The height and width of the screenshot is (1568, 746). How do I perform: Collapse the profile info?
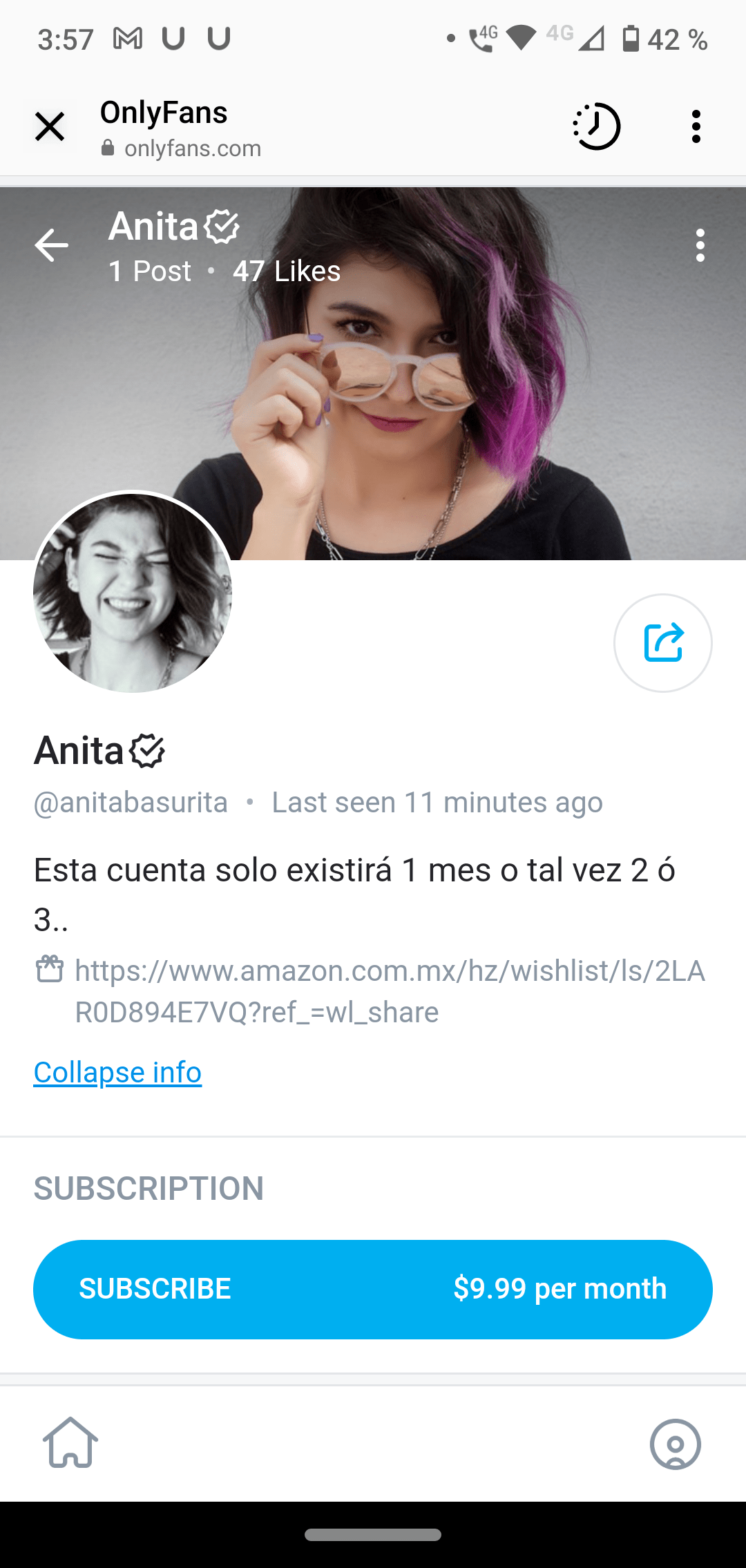117,1073
